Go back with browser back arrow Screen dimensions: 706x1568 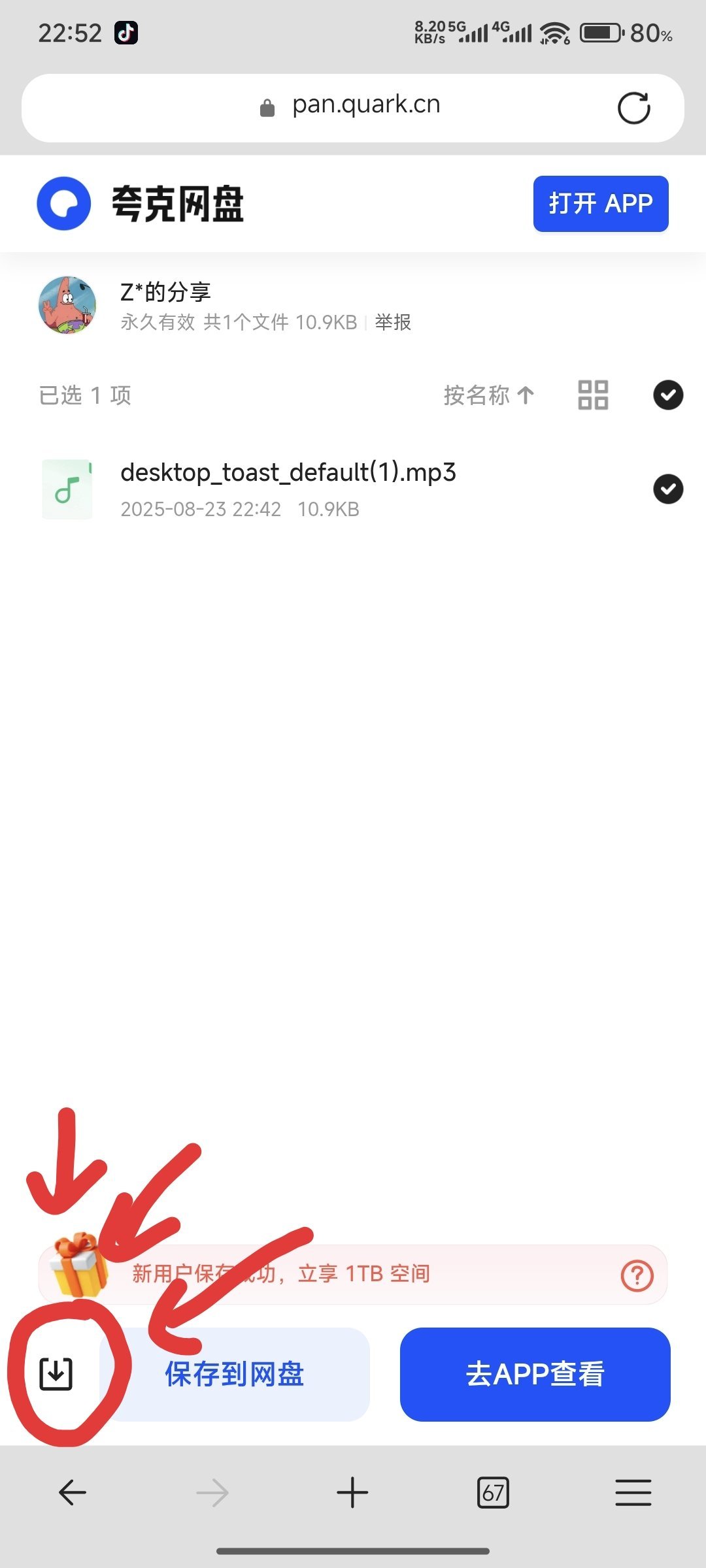(72, 1493)
